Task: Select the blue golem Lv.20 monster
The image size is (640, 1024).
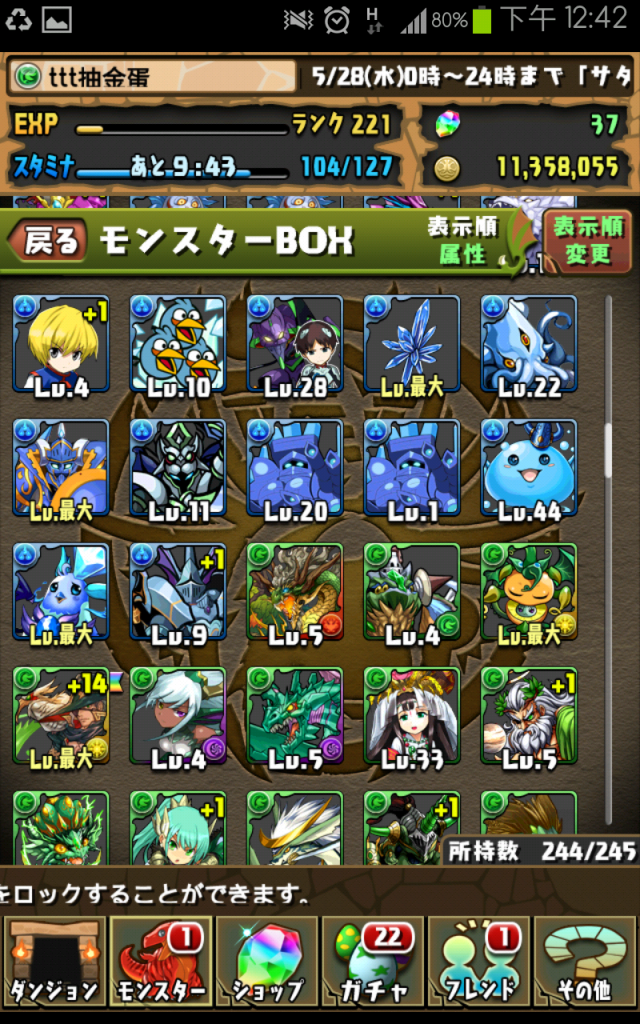Action: (295, 469)
